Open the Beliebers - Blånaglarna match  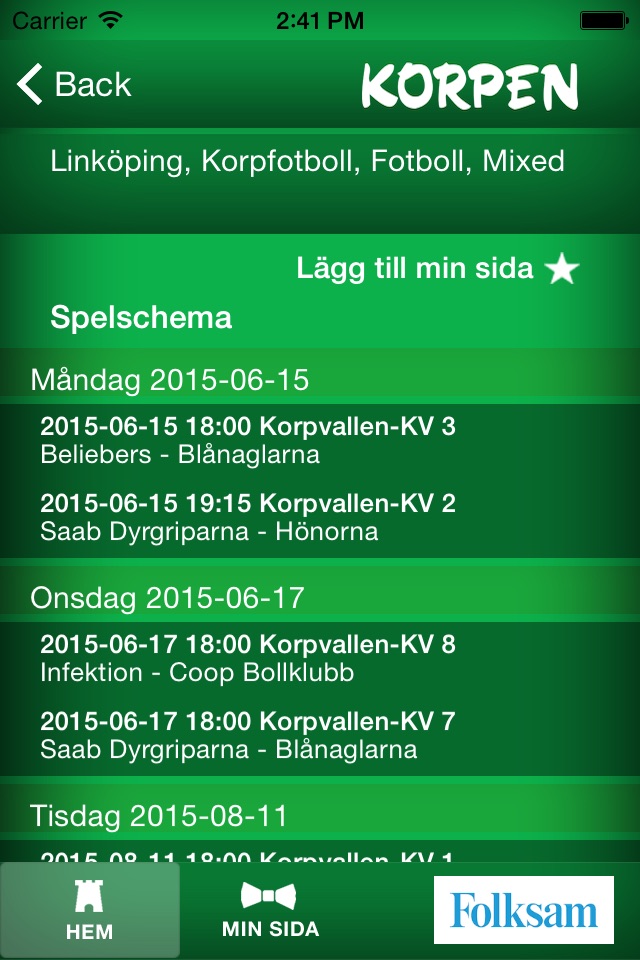coord(247,441)
